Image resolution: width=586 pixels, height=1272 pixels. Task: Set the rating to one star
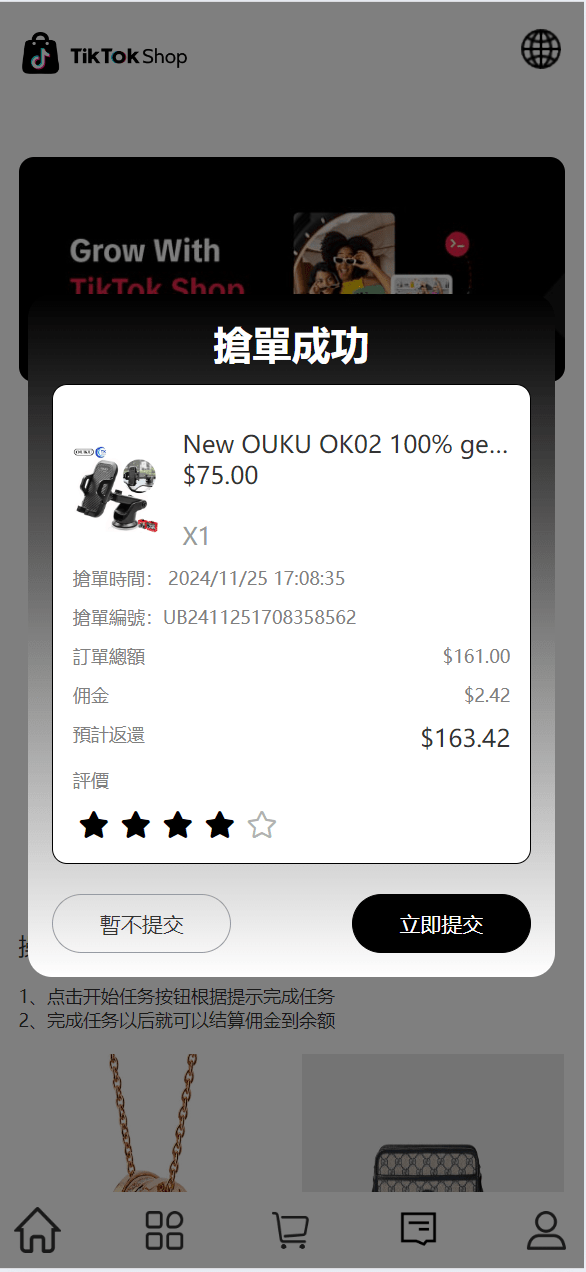tap(94, 825)
